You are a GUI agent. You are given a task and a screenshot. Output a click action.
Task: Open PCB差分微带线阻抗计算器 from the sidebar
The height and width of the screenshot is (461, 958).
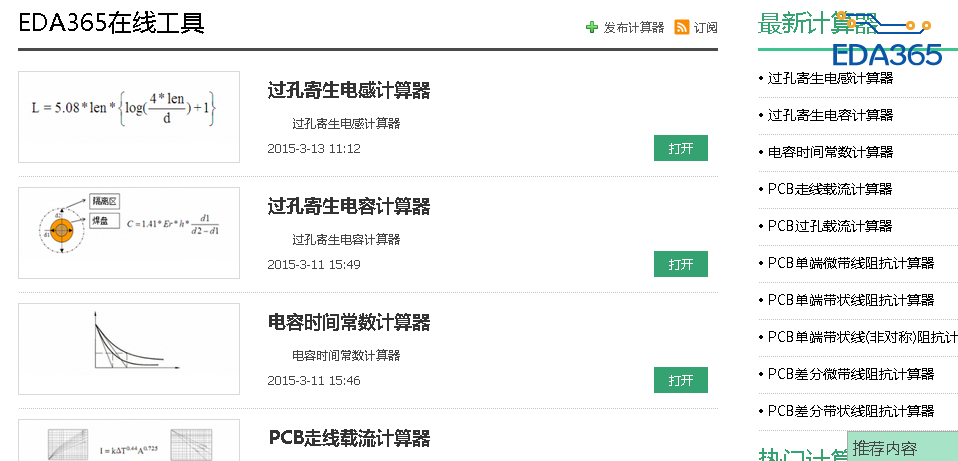[851, 374]
